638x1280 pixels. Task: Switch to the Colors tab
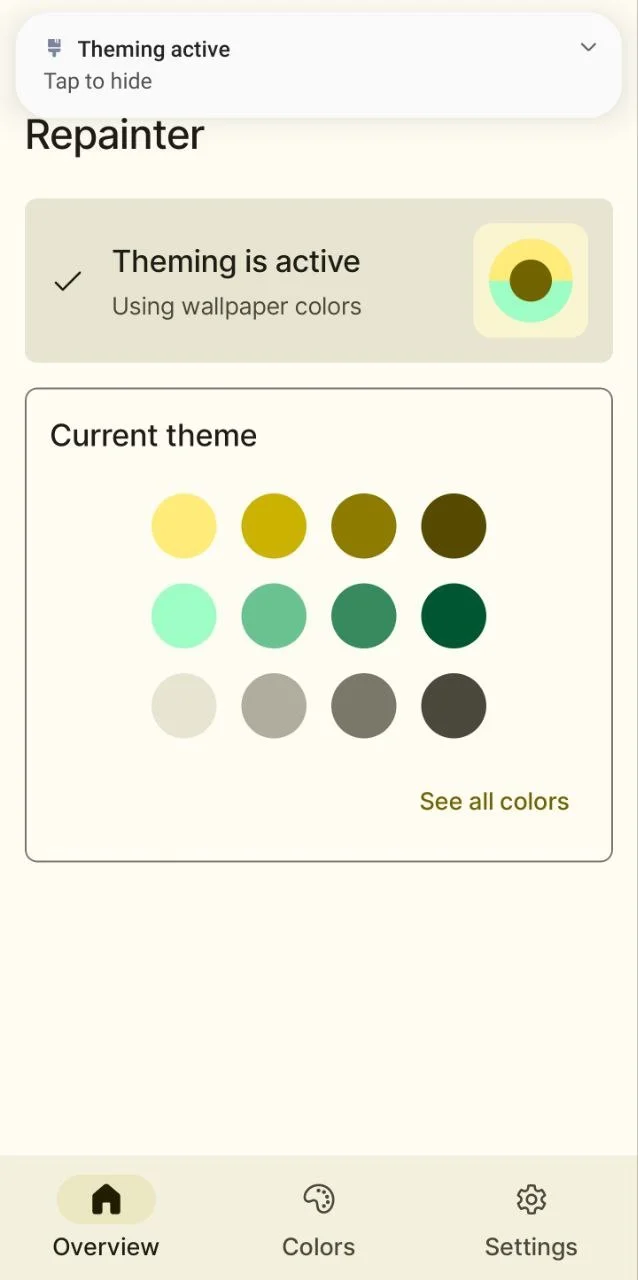tap(319, 1220)
